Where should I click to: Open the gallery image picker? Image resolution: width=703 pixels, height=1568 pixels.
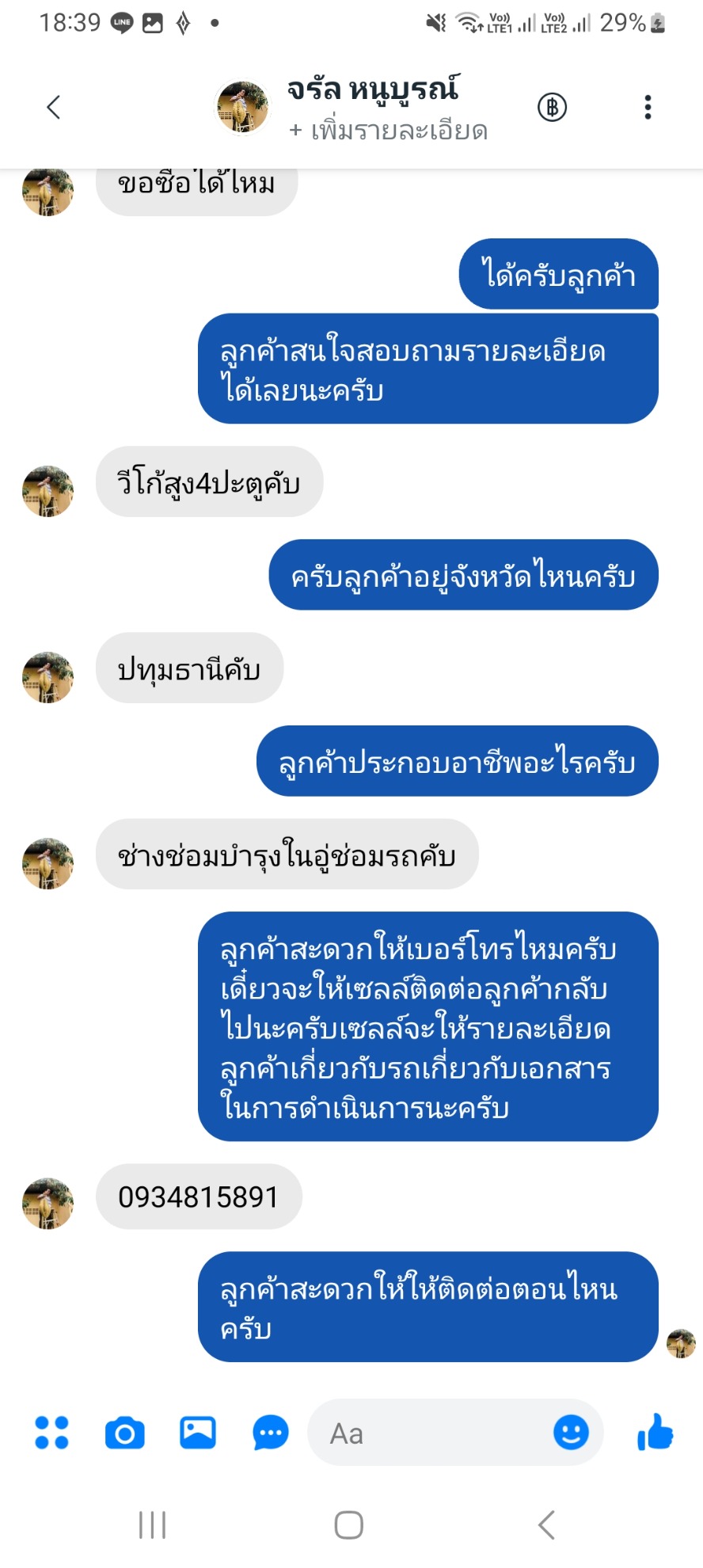(198, 1433)
